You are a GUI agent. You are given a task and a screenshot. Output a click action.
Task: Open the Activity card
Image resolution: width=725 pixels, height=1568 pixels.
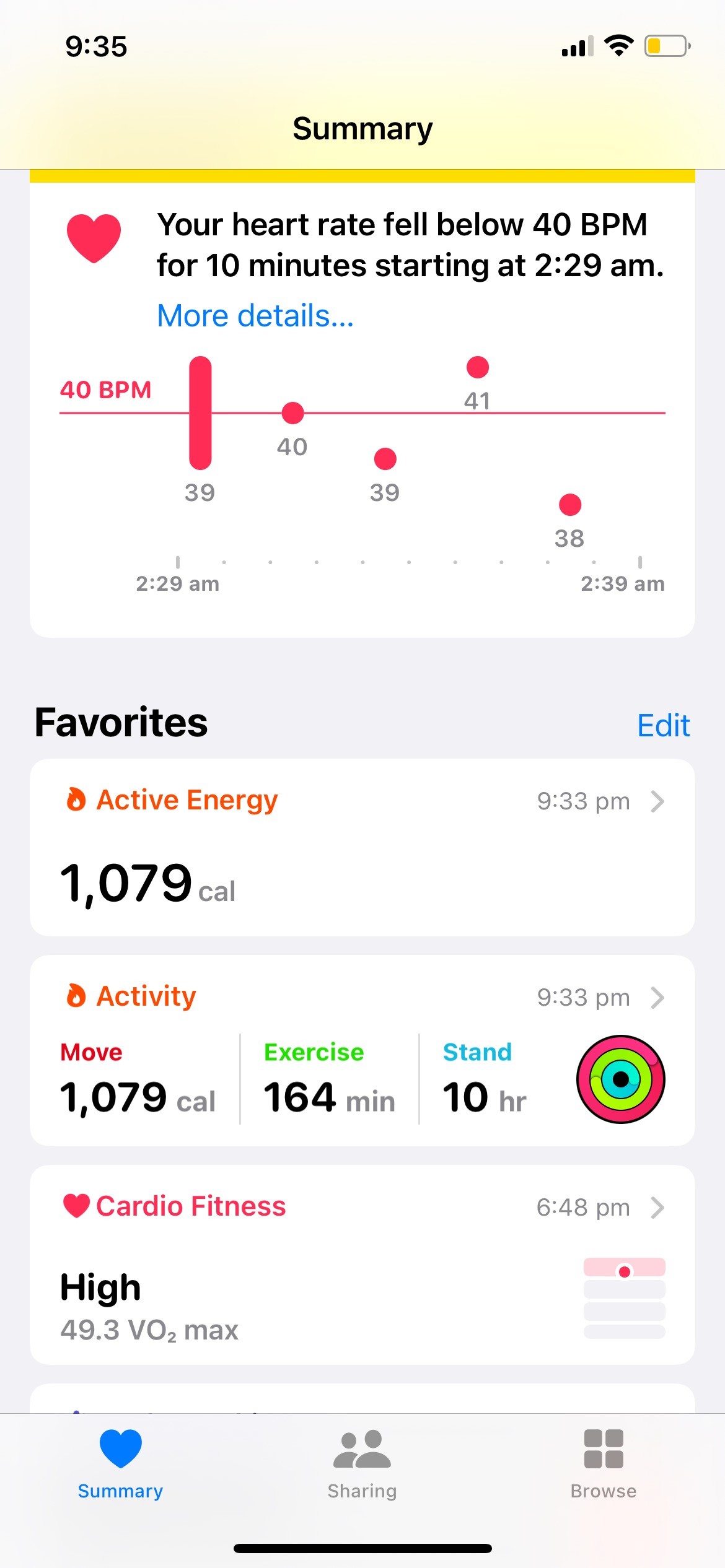click(362, 1050)
